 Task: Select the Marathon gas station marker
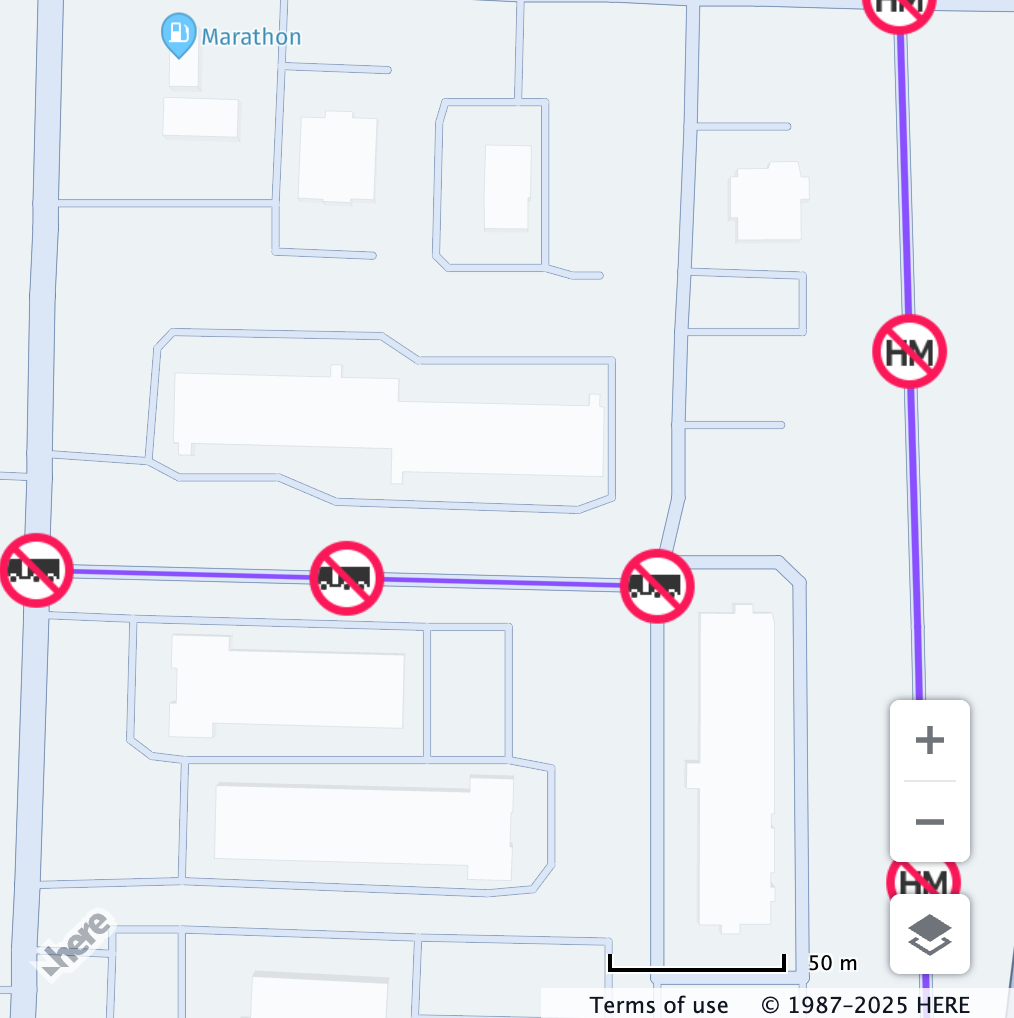pos(178,35)
